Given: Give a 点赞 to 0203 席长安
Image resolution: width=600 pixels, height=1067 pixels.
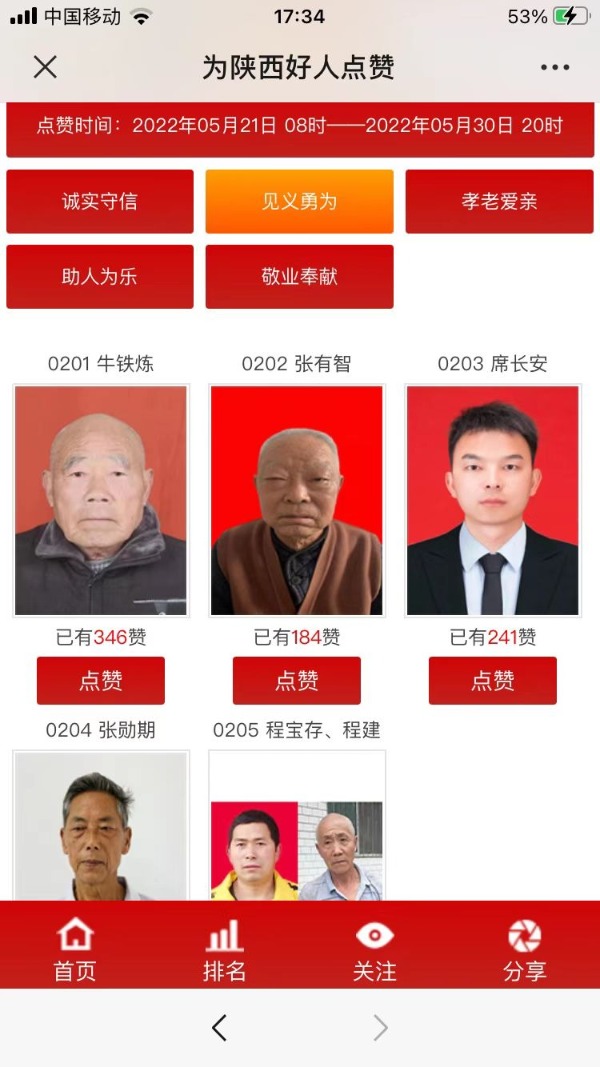Looking at the screenshot, I should [x=492, y=681].
